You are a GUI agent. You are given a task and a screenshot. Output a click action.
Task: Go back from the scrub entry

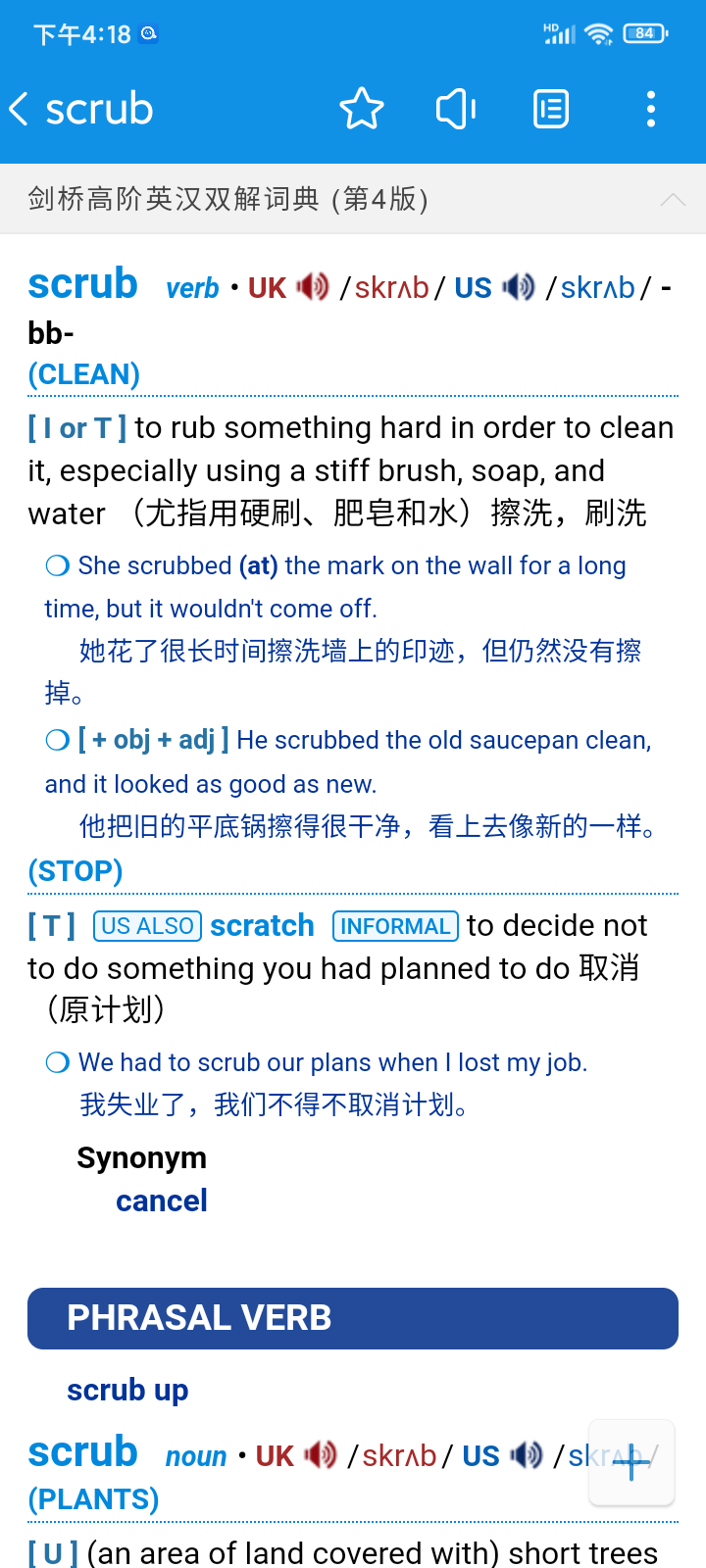pyautogui.click(x=20, y=109)
